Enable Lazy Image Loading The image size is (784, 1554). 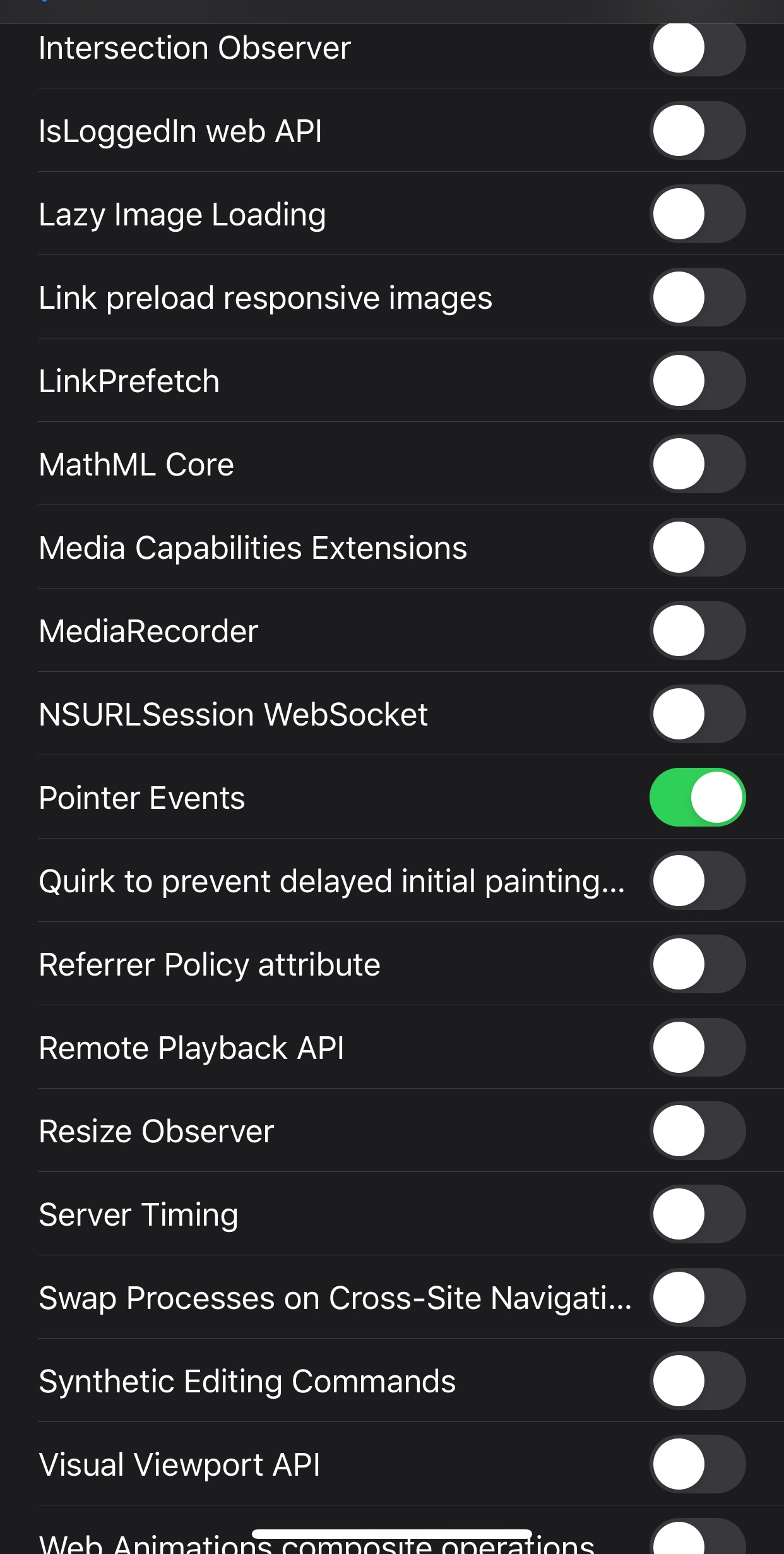[x=697, y=214]
